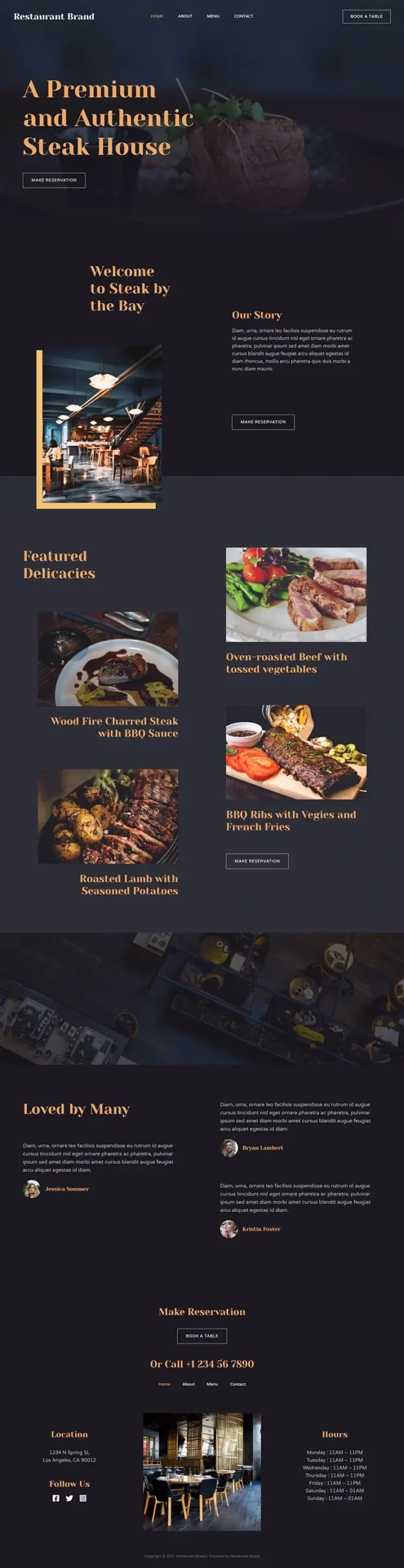Open the About link in the footer menu

188,1384
